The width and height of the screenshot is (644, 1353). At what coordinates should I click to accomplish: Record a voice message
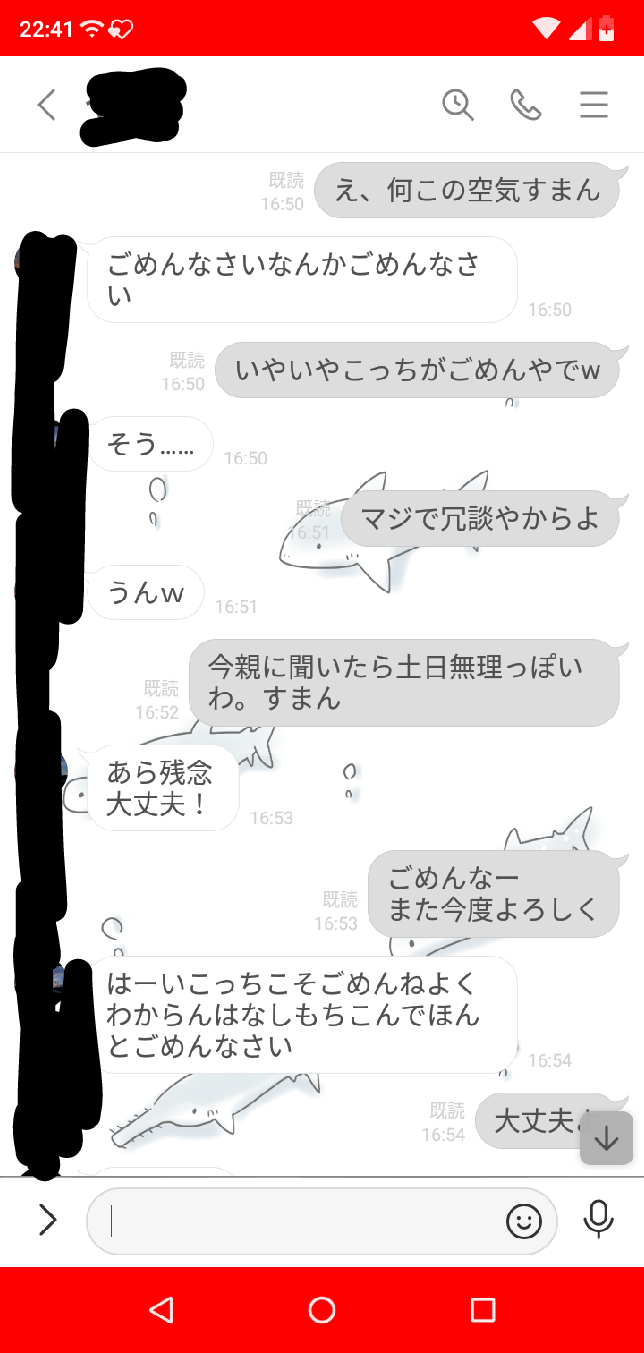[x=598, y=1220]
